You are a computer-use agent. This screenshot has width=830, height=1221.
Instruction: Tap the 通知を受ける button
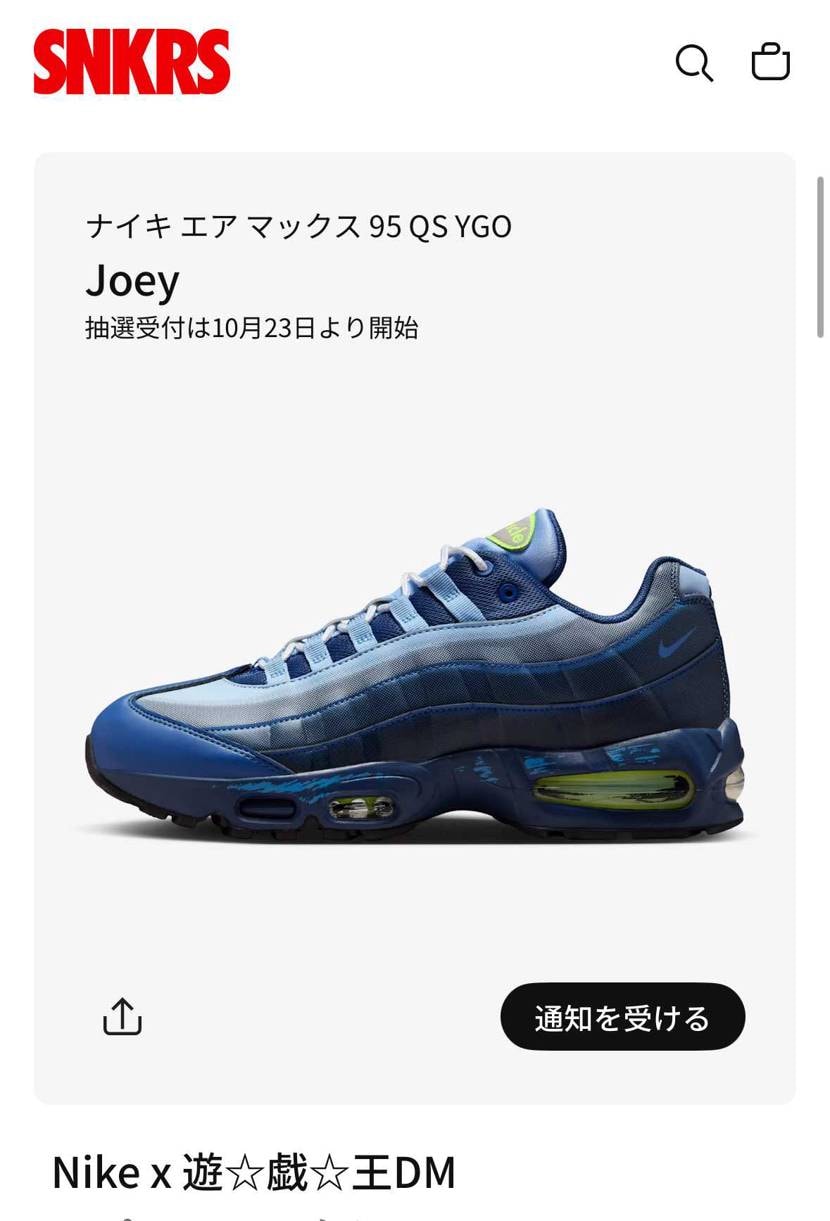coord(622,1017)
